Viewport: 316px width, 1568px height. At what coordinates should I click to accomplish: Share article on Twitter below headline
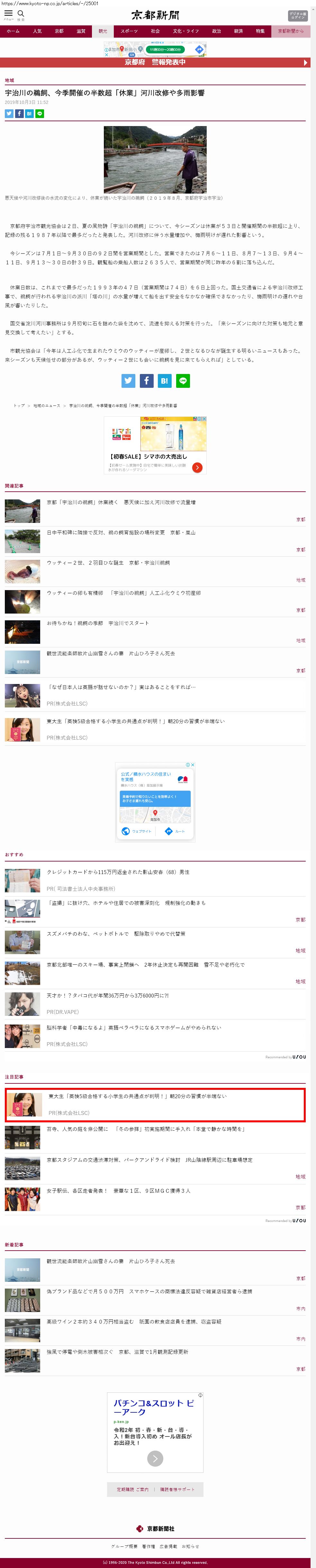point(9,113)
